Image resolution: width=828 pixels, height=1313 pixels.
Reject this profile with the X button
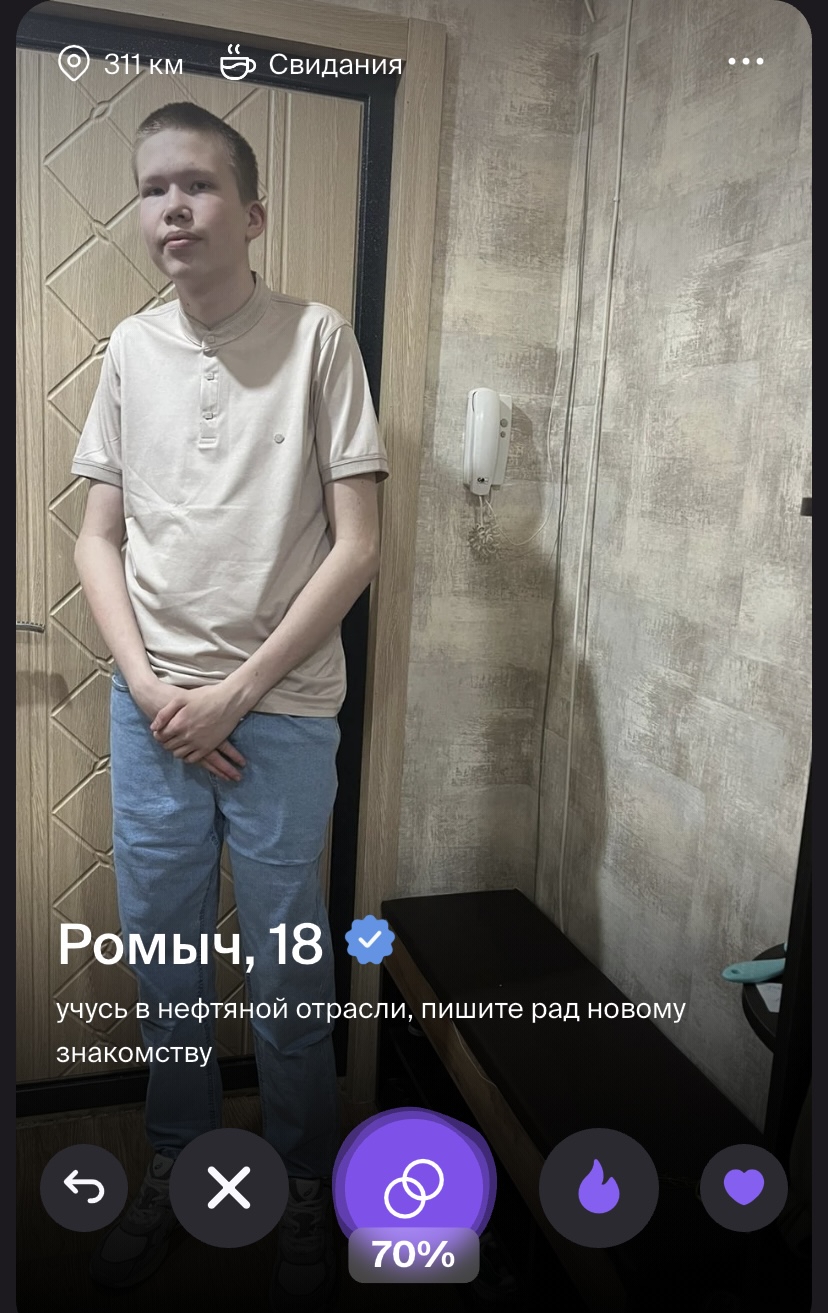tap(229, 1188)
